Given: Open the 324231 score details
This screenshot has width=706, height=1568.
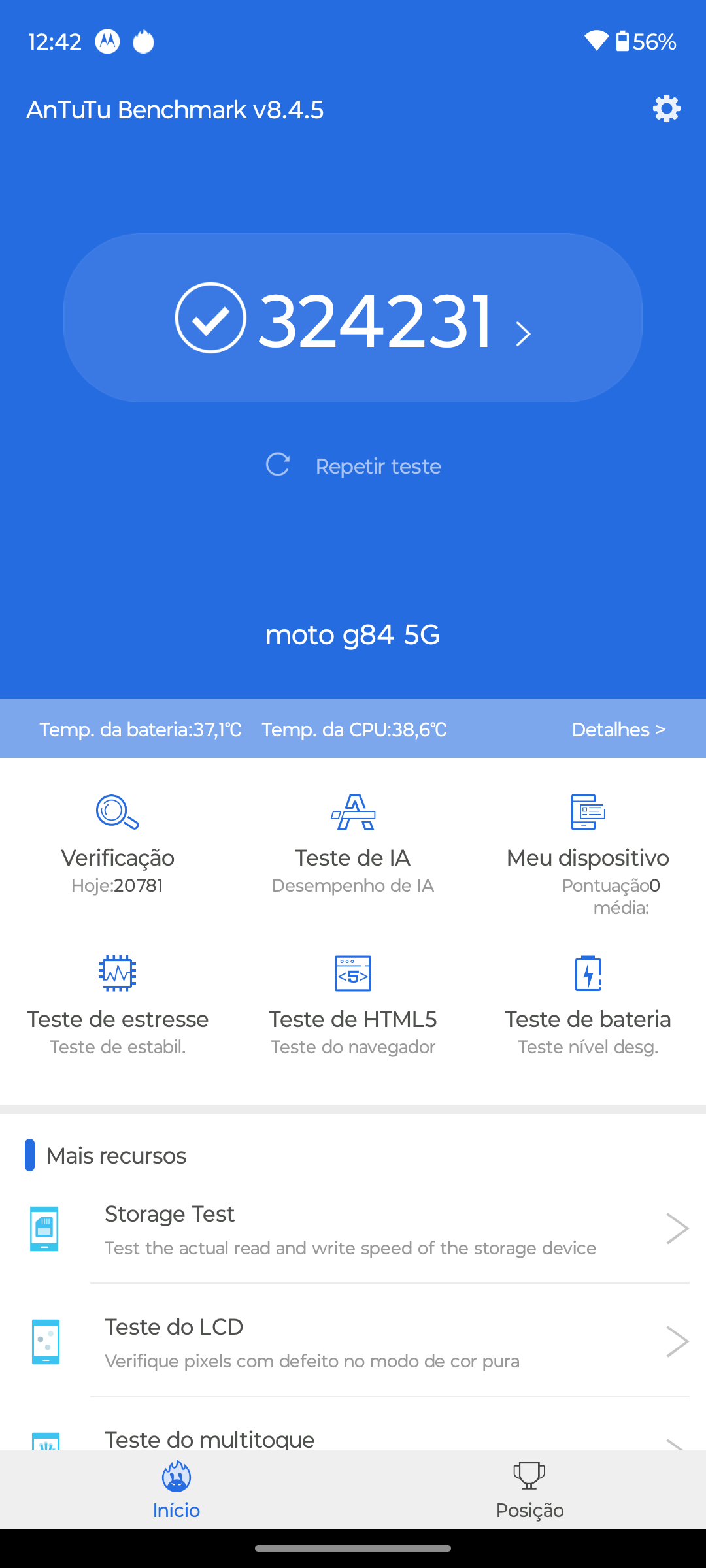Looking at the screenshot, I should (353, 319).
